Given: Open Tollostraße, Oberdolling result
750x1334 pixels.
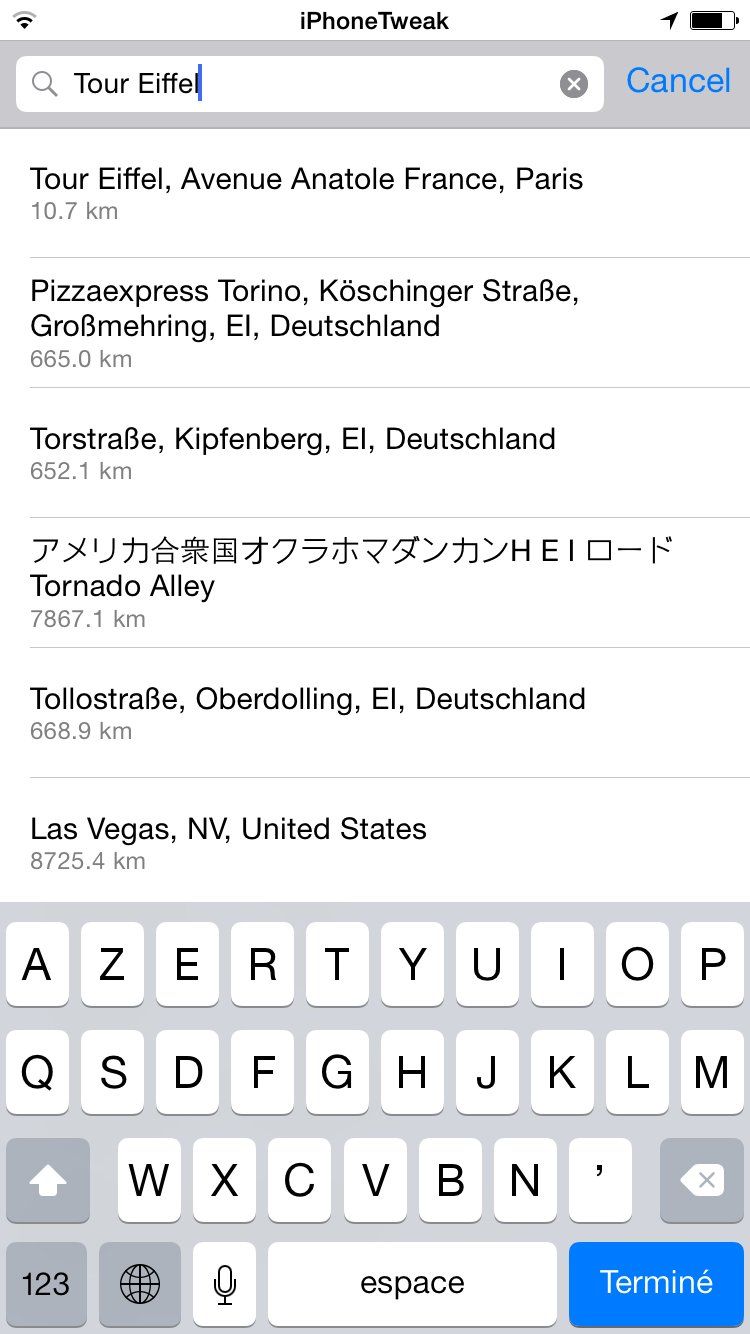Looking at the screenshot, I should pos(308,712).
